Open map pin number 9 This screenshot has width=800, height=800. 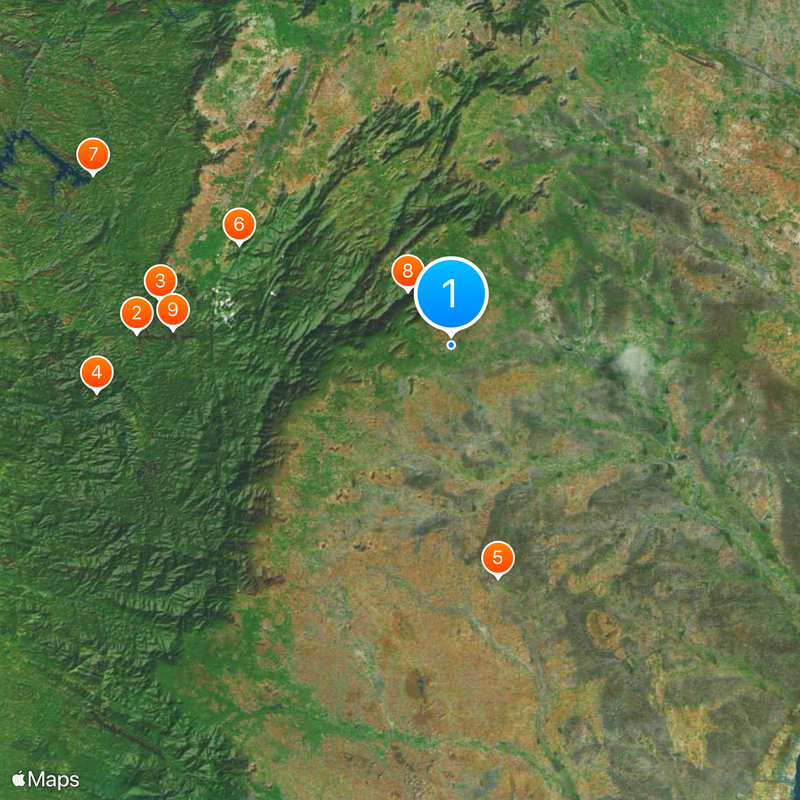pyautogui.click(x=173, y=310)
